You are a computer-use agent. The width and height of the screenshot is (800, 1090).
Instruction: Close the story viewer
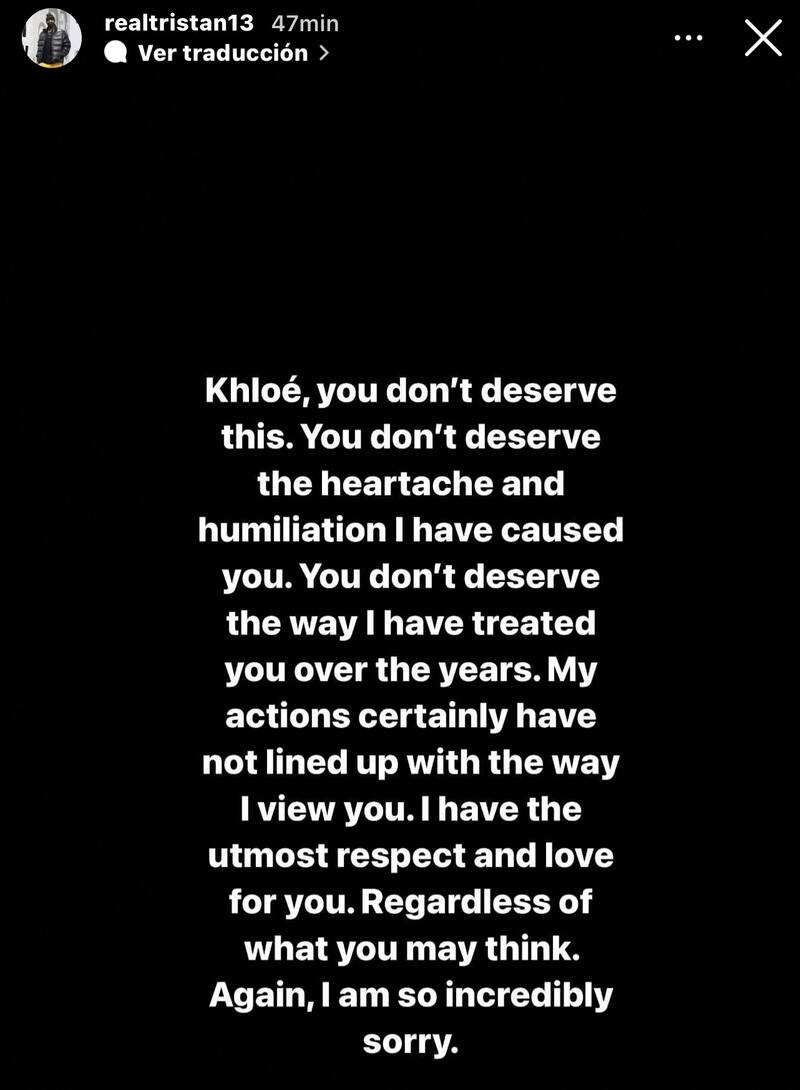(x=763, y=38)
